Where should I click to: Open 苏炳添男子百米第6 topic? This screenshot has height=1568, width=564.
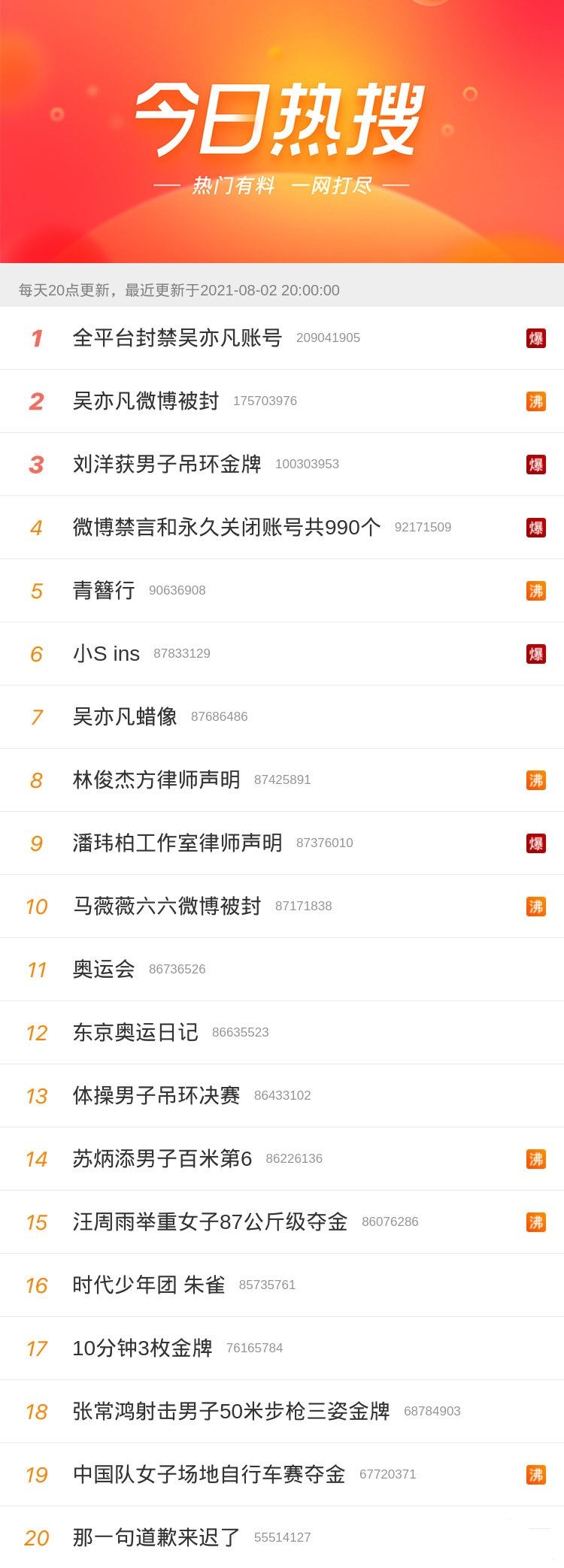click(162, 1159)
